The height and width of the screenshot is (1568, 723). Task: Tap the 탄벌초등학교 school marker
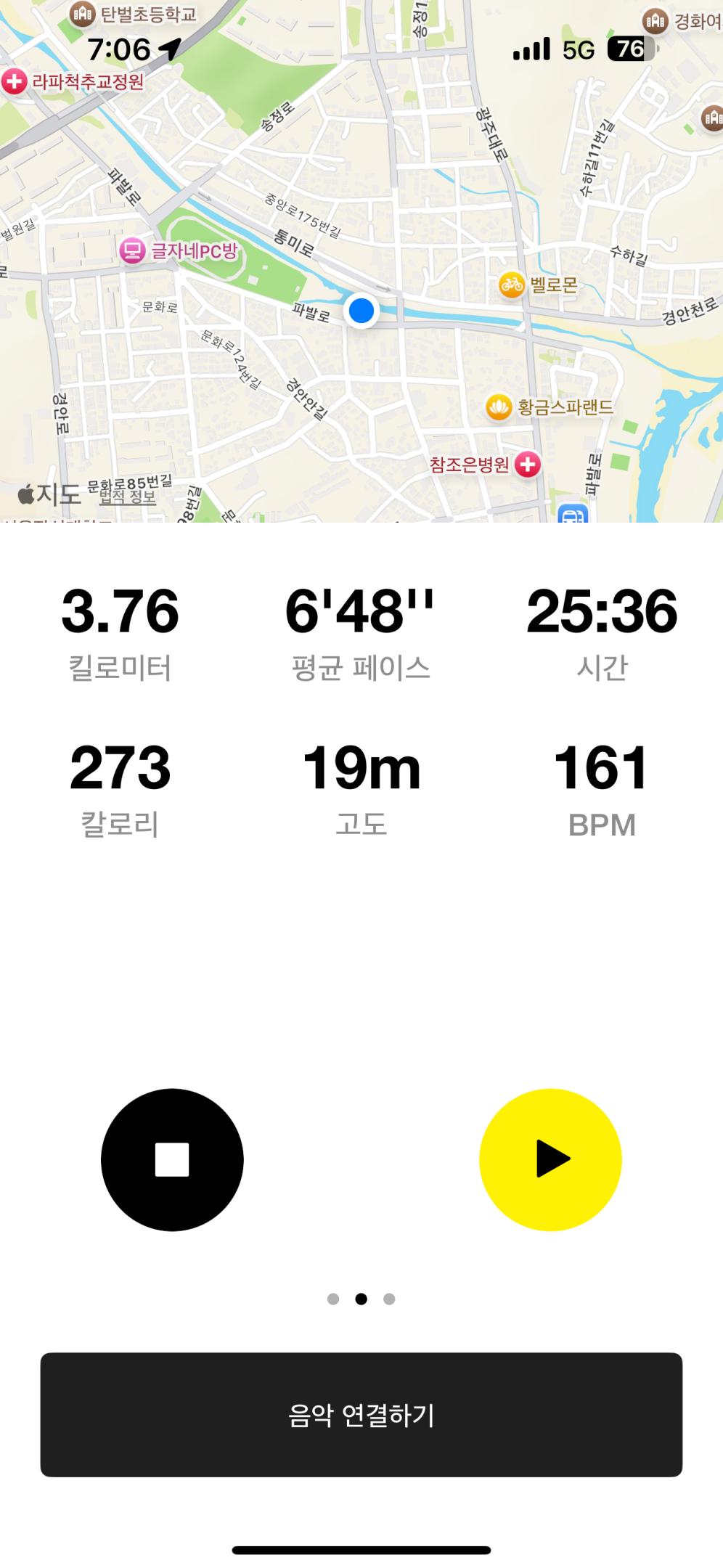83,14
